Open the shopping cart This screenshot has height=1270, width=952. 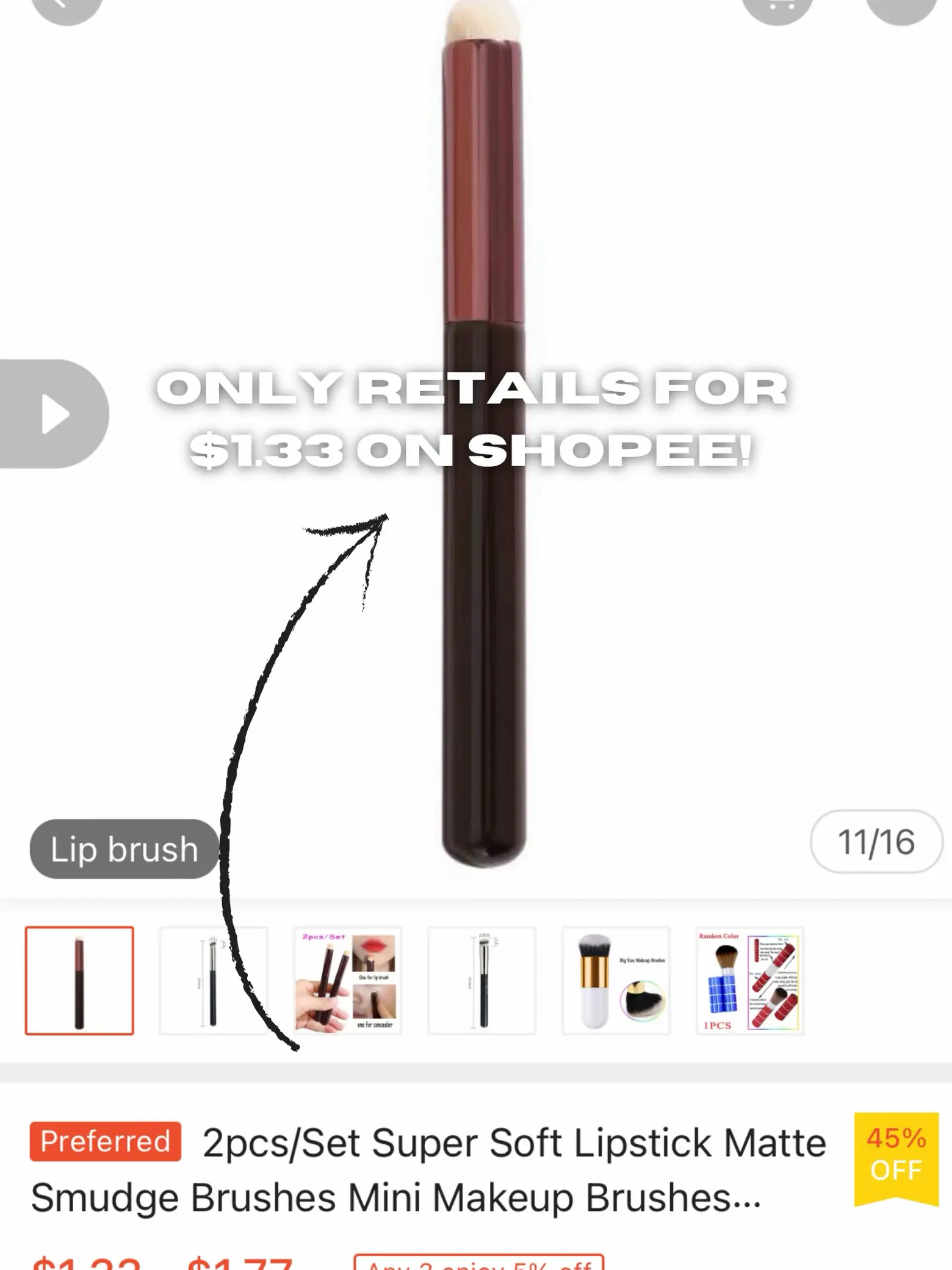click(777, 6)
